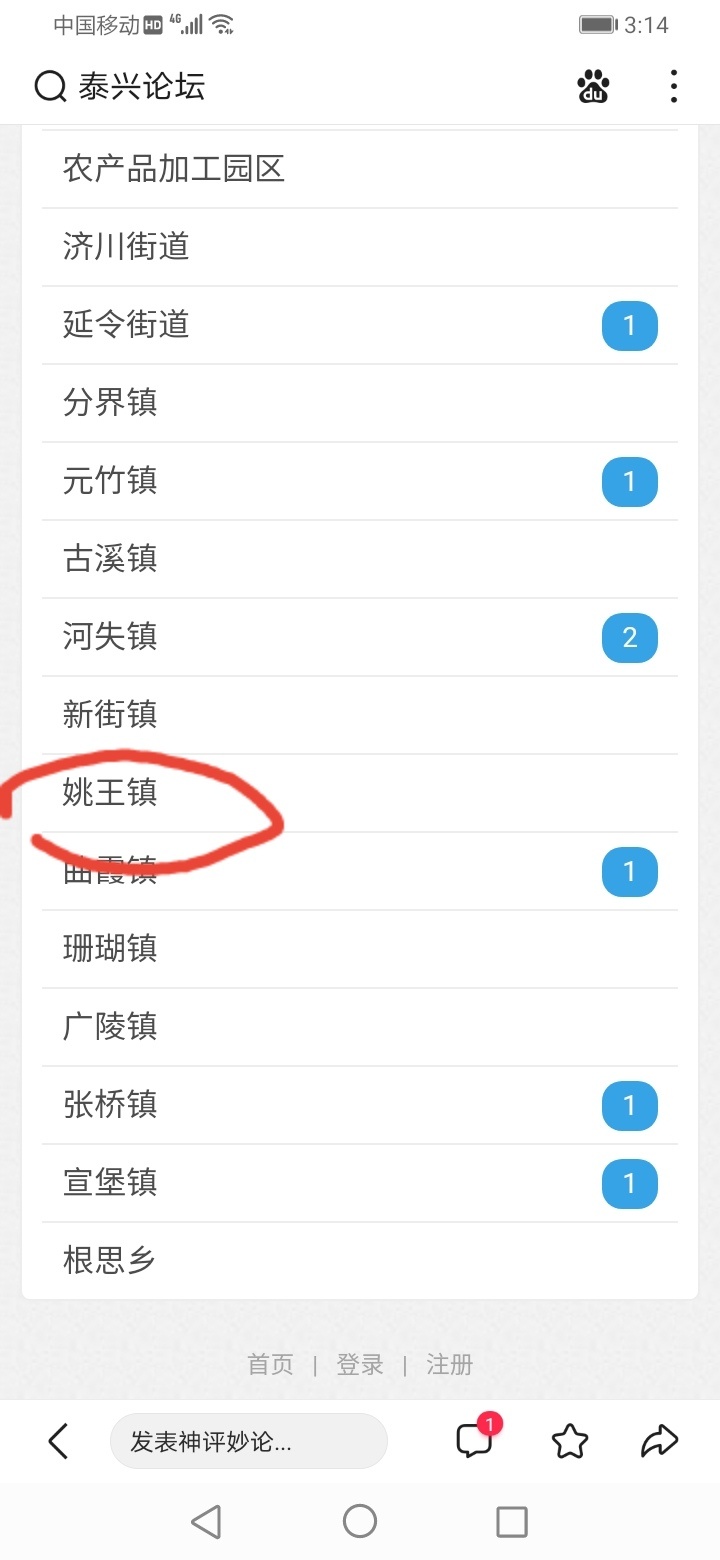Open the 济川街道 section

[360, 247]
